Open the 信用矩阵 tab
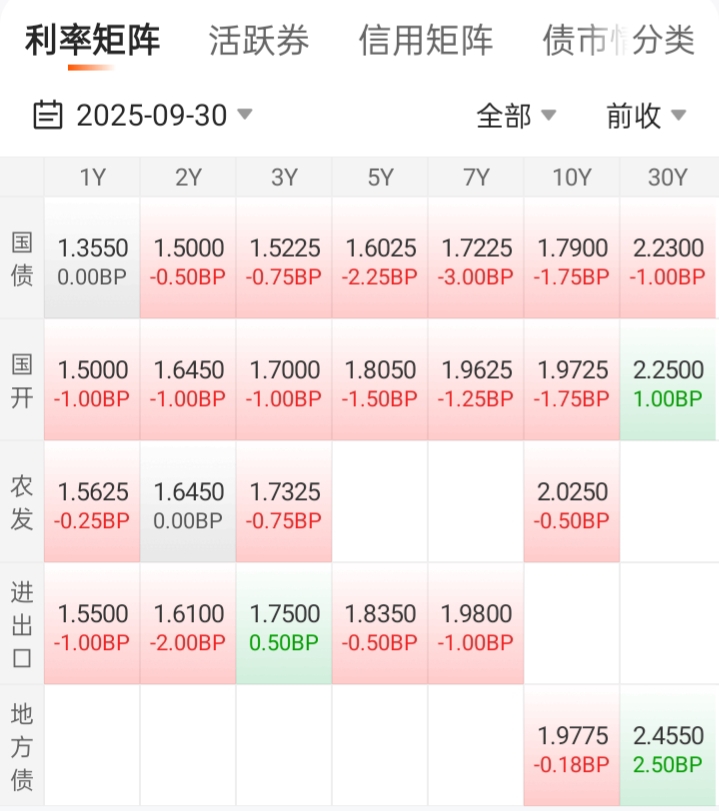Viewport: 719px width, 811px height. [x=426, y=41]
